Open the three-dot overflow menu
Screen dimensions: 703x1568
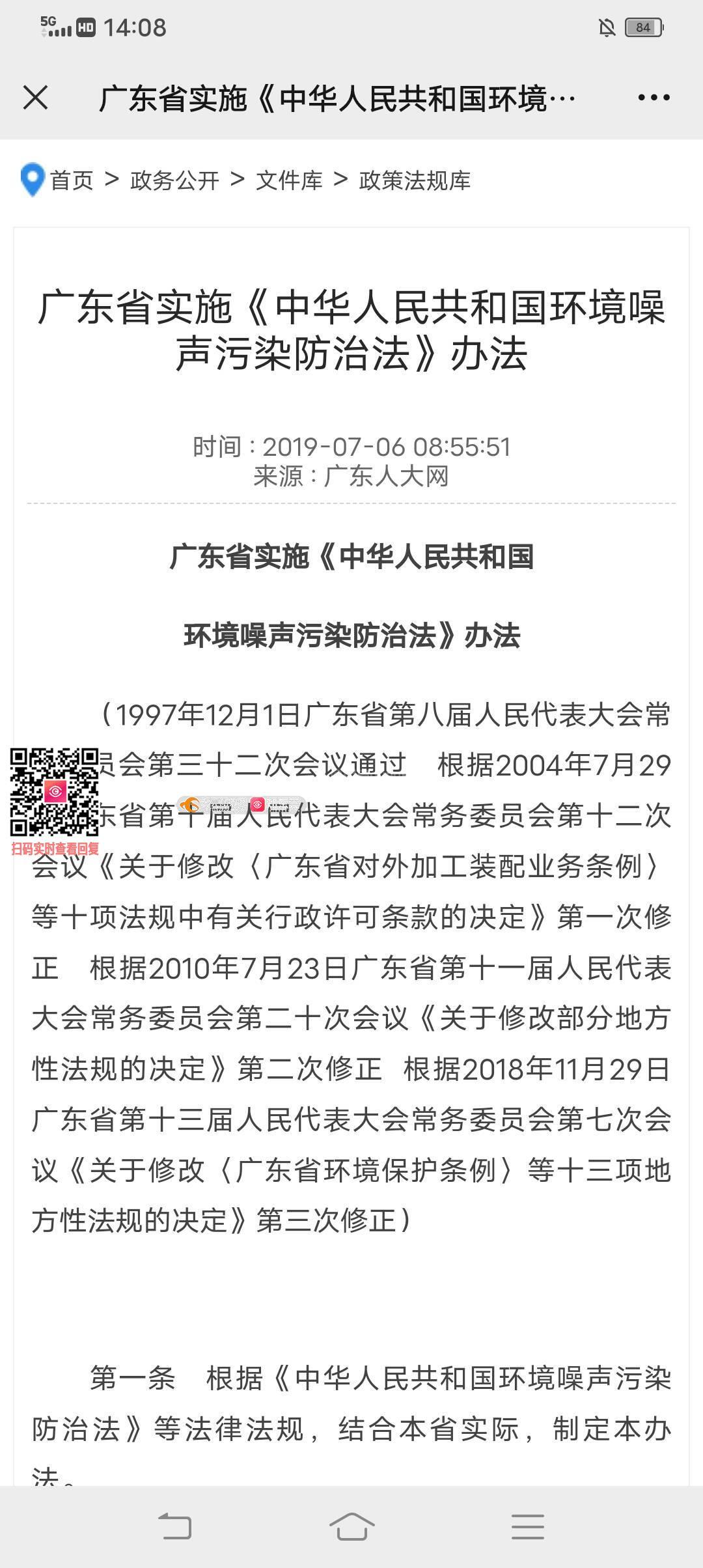[x=654, y=98]
